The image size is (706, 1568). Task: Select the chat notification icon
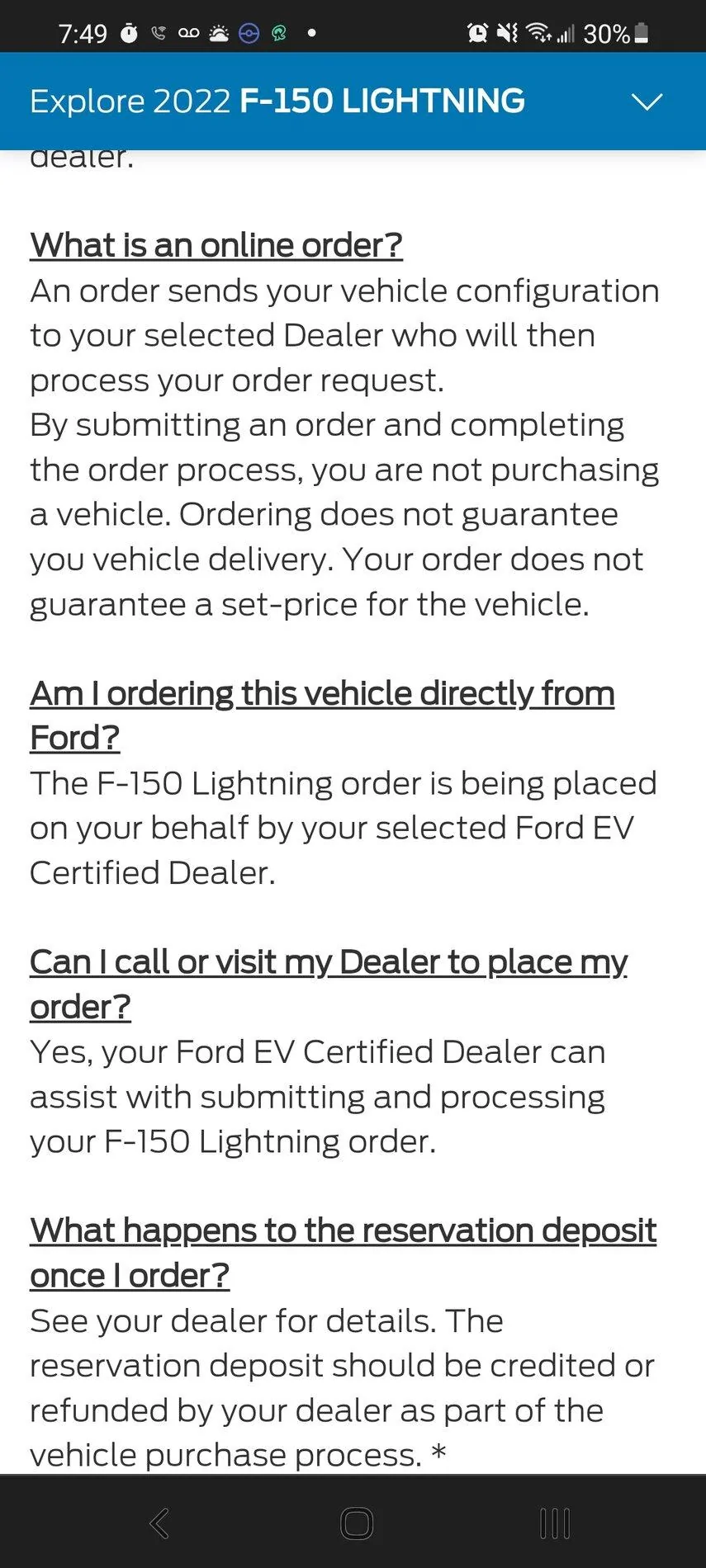click(x=279, y=33)
